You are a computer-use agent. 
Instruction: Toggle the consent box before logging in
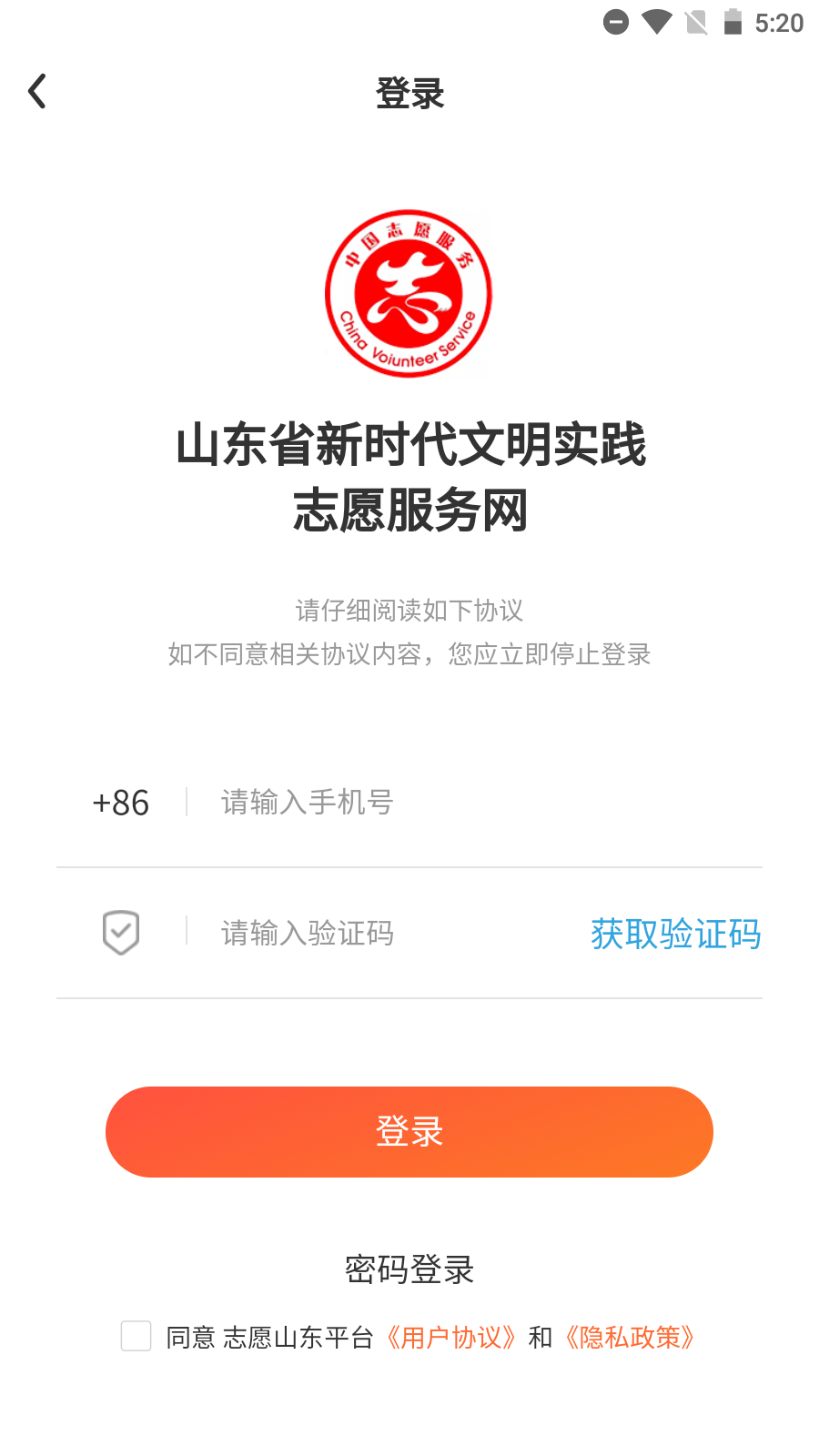click(136, 1338)
